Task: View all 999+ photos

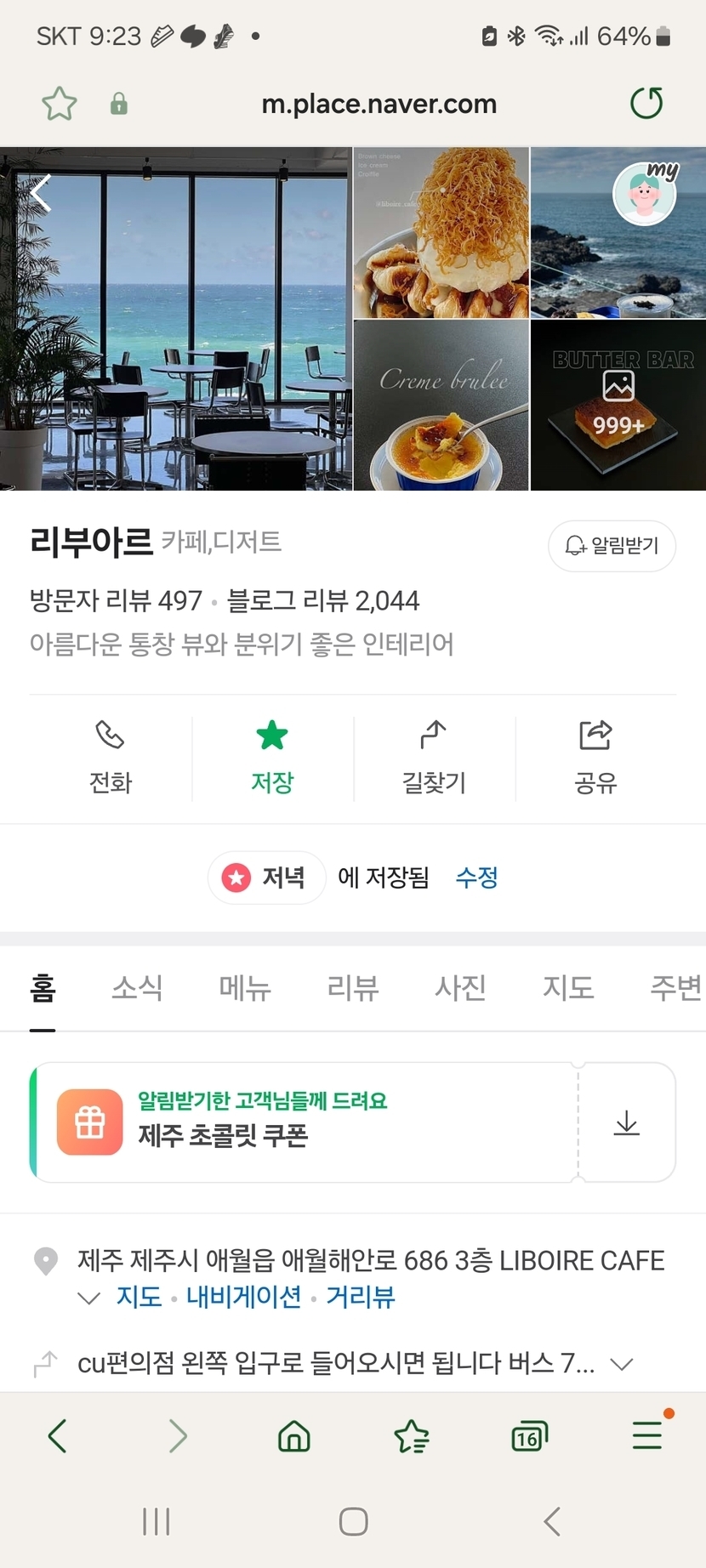Action: (618, 405)
